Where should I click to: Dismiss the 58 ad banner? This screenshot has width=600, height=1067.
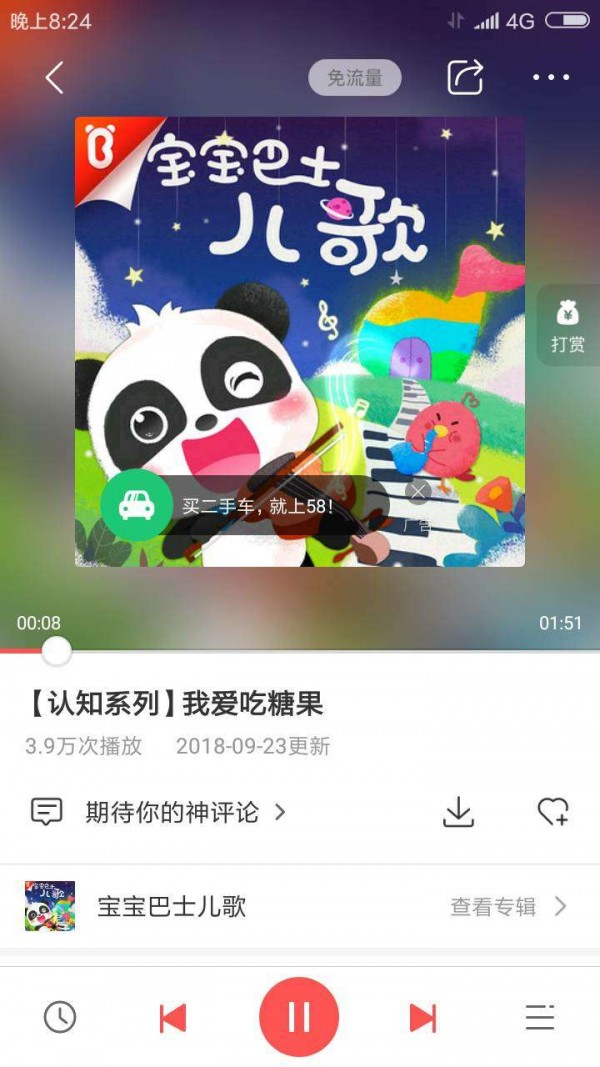418,491
